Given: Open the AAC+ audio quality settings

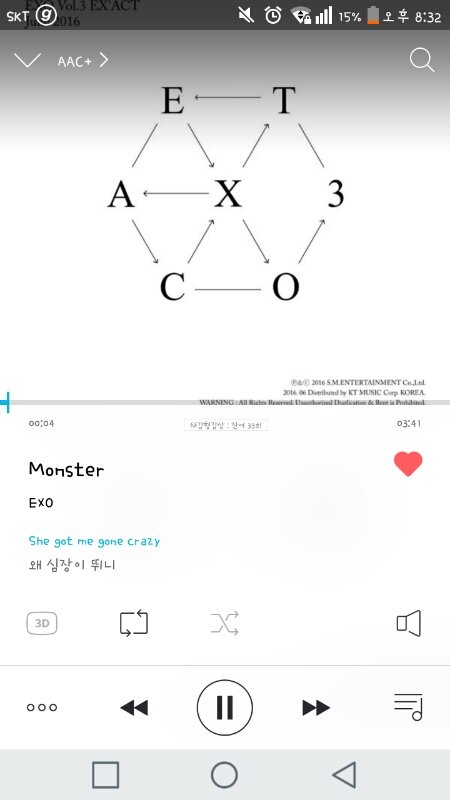Looking at the screenshot, I should [83, 61].
